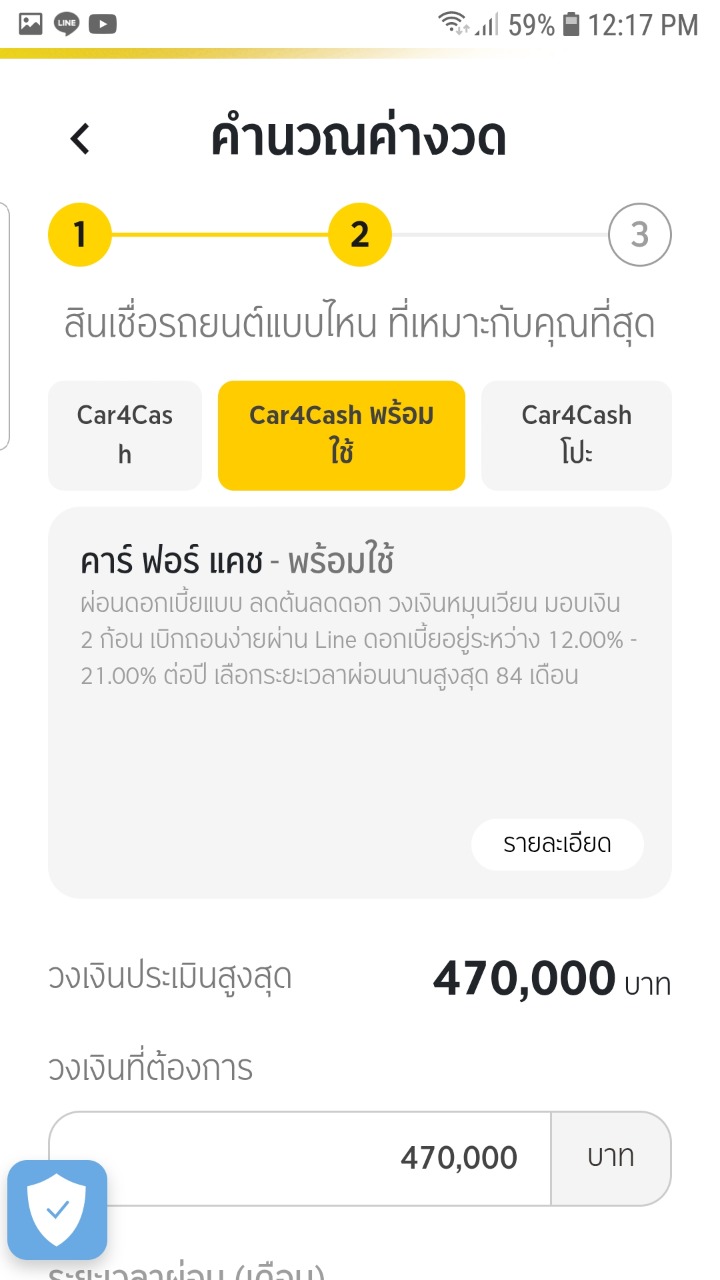
Task: Open the รายละเอียด details button
Action: pyautogui.click(x=557, y=844)
